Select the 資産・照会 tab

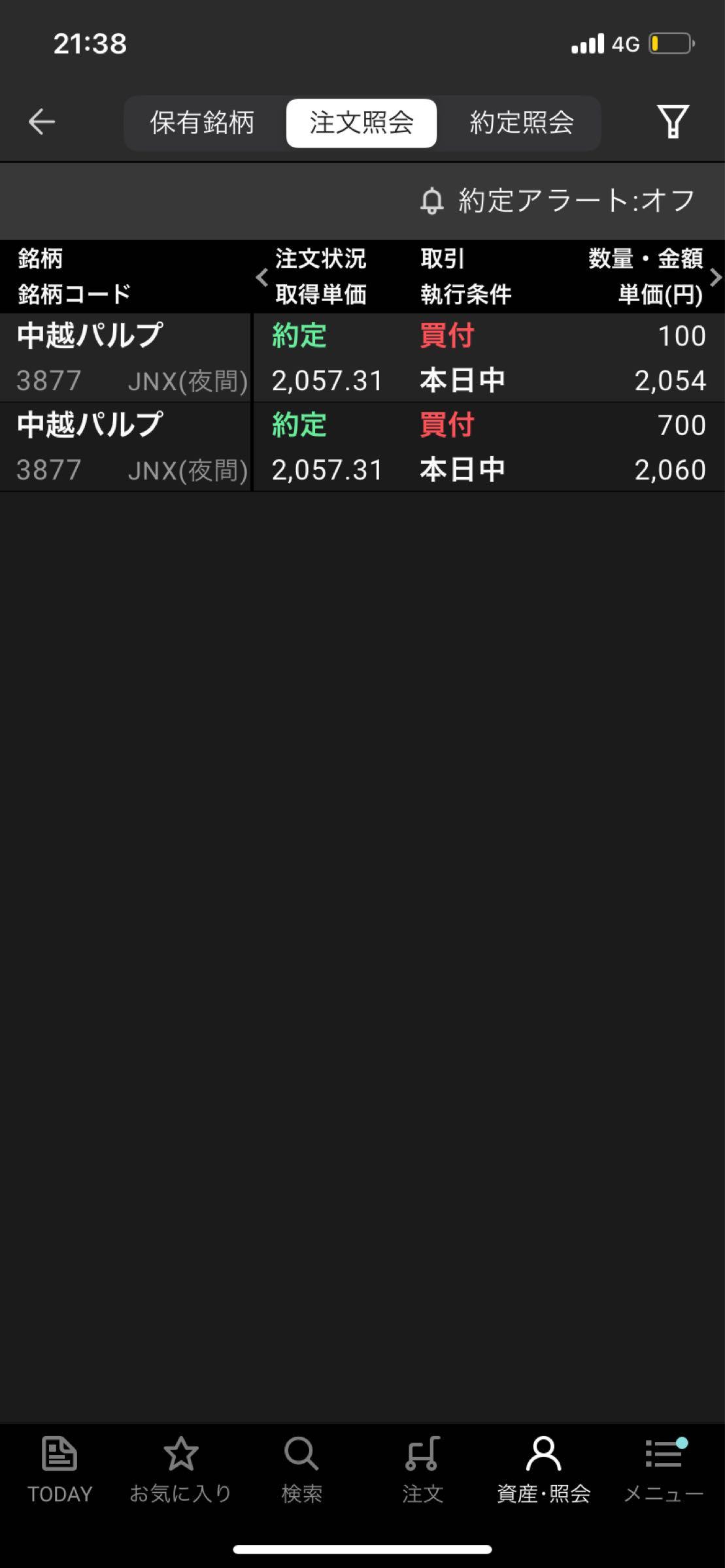coord(543,1469)
